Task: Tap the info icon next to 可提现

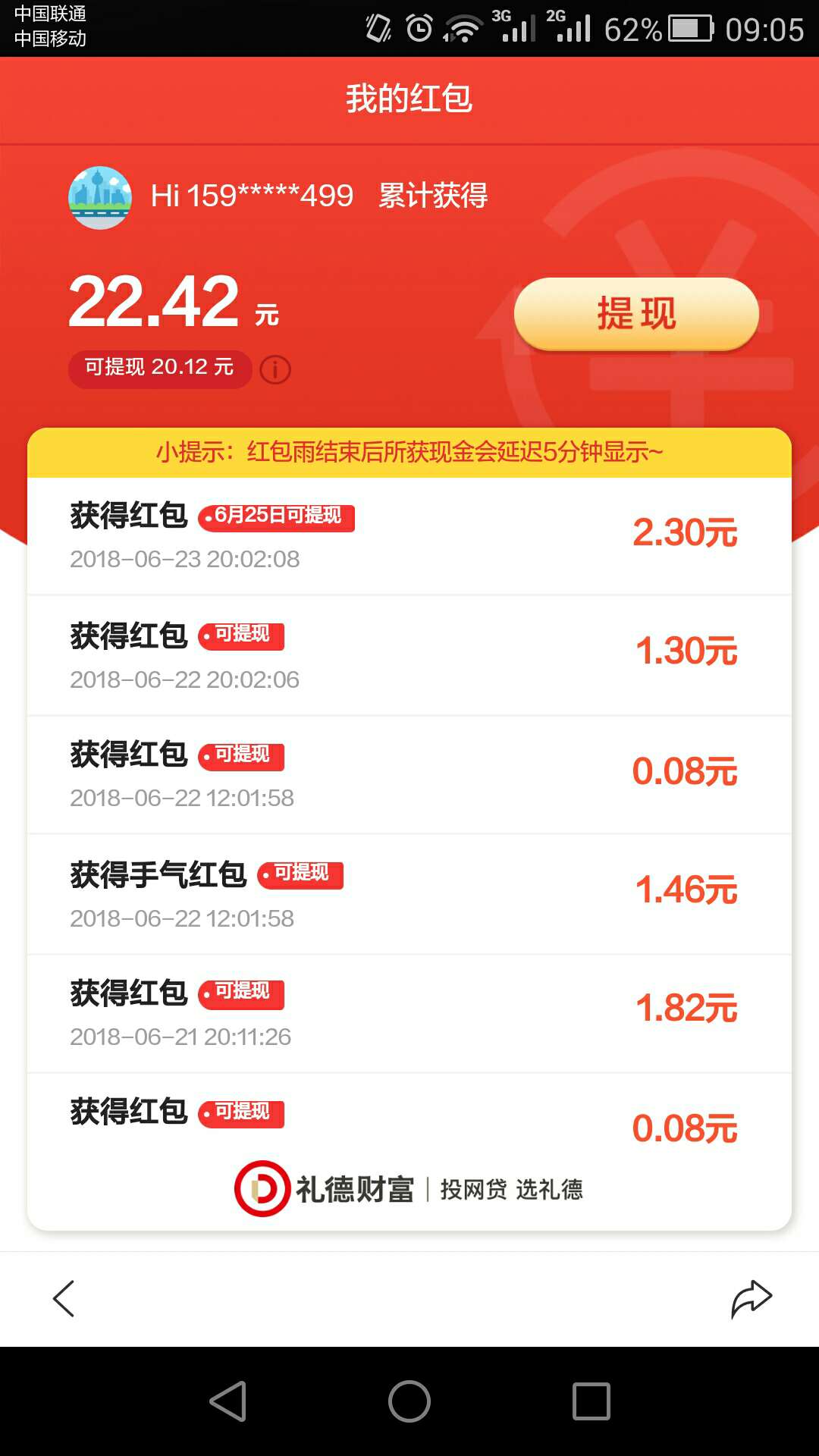Action: (x=275, y=370)
